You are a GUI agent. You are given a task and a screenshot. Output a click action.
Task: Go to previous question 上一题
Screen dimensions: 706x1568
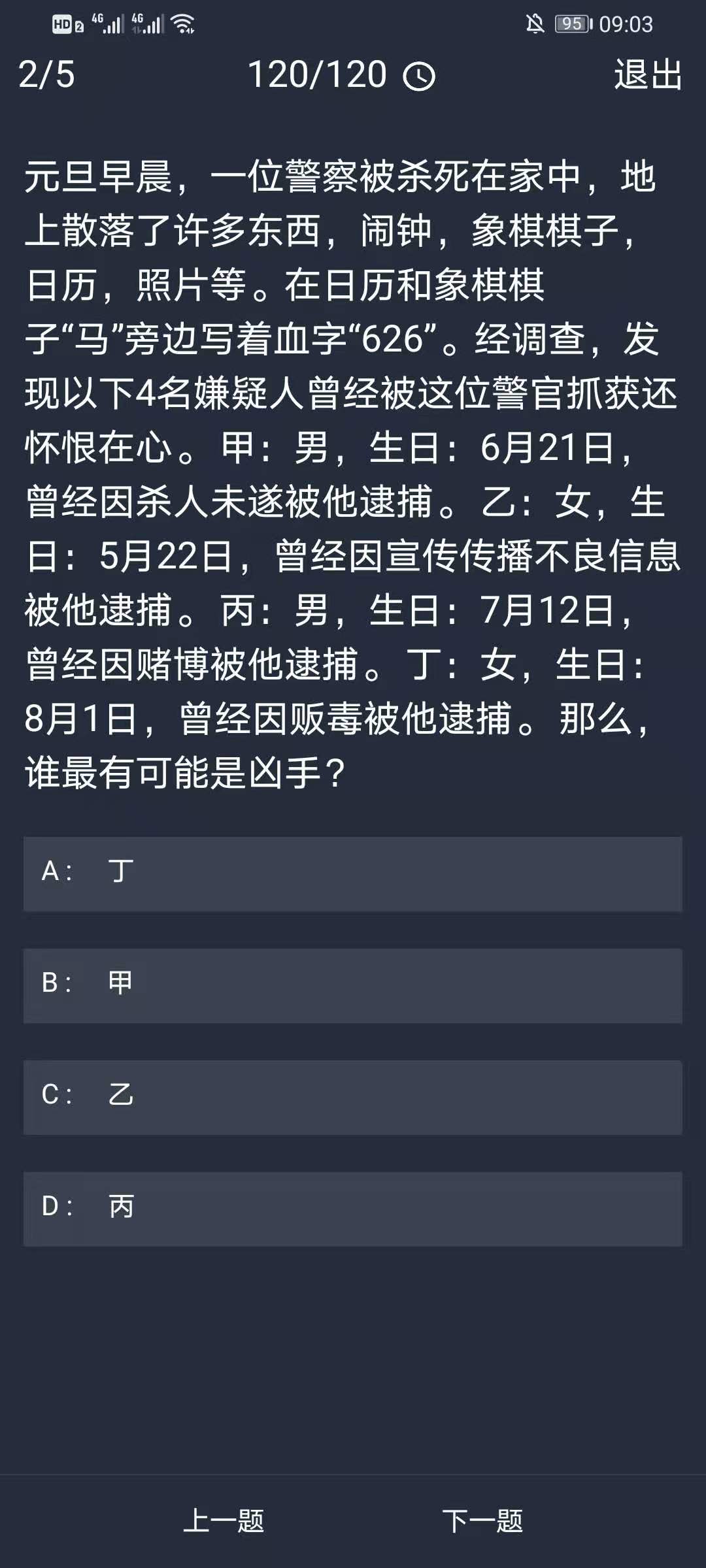[x=224, y=1521]
